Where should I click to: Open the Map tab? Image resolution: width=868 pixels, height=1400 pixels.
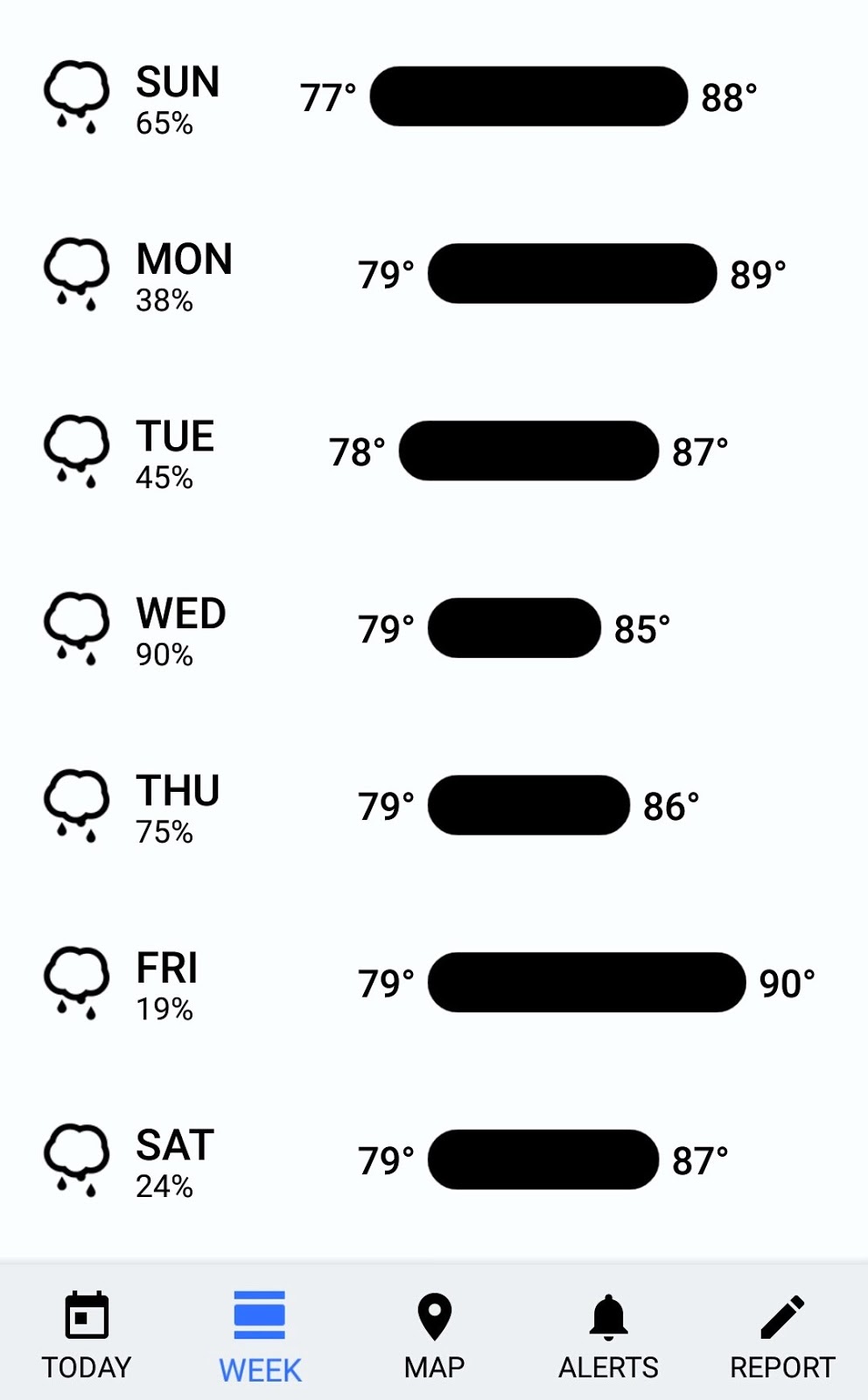pyautogui.click(x=434, y=1334)
